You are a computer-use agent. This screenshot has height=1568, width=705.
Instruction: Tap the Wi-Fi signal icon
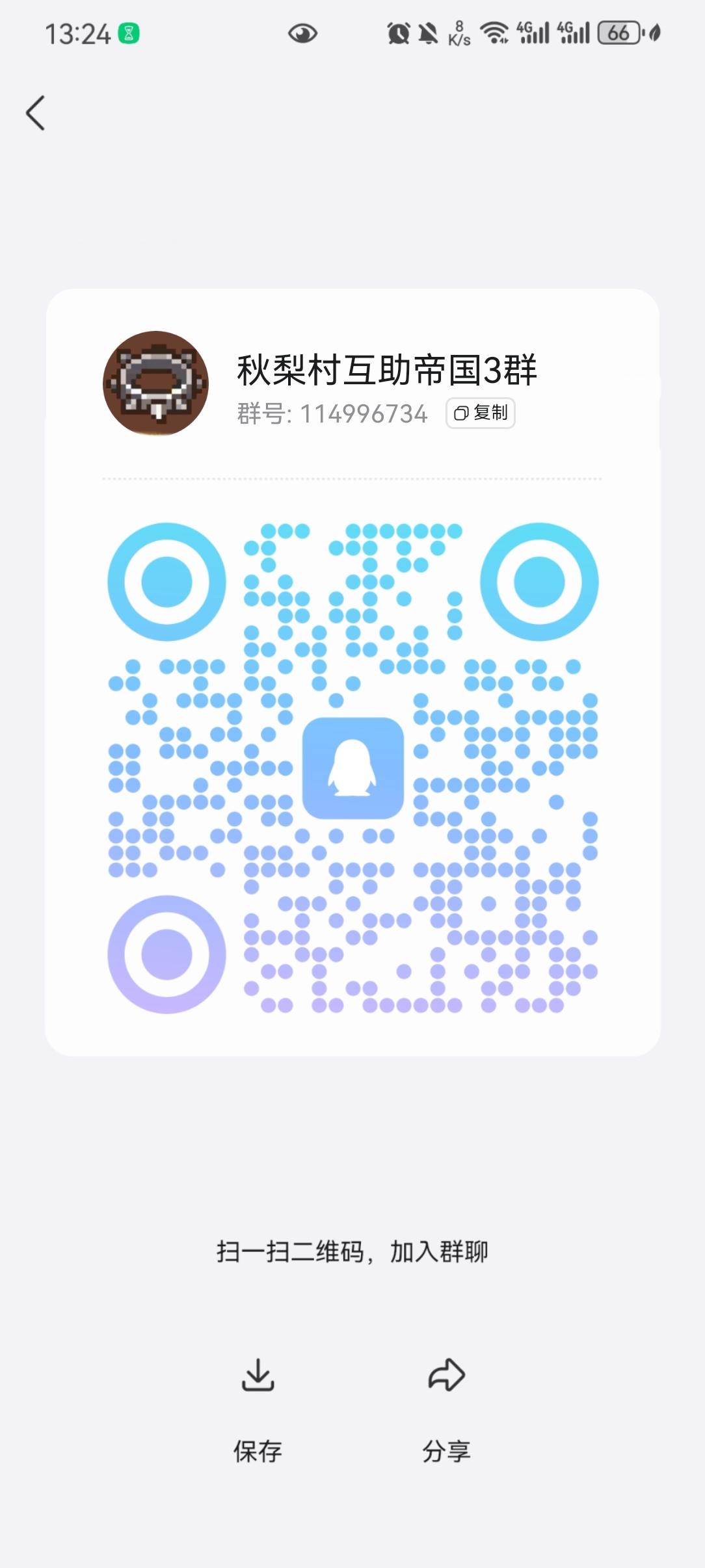496,31
